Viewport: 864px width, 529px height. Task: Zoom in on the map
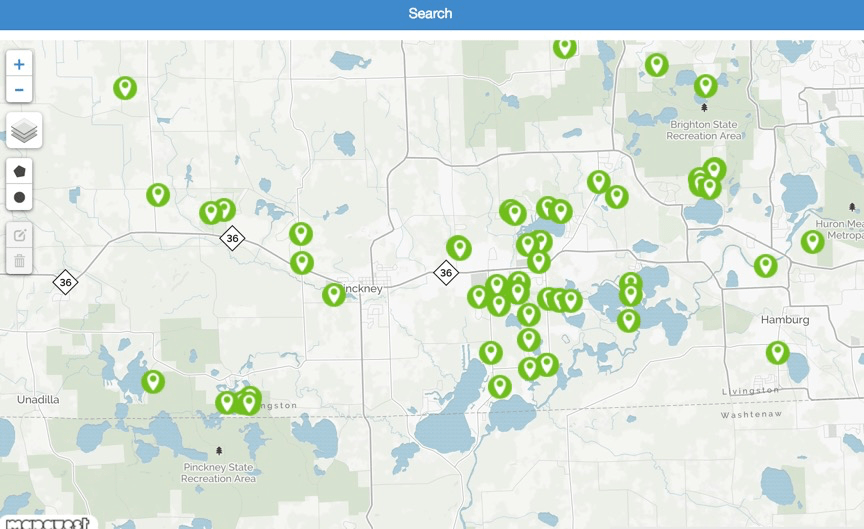click(19, 64)
